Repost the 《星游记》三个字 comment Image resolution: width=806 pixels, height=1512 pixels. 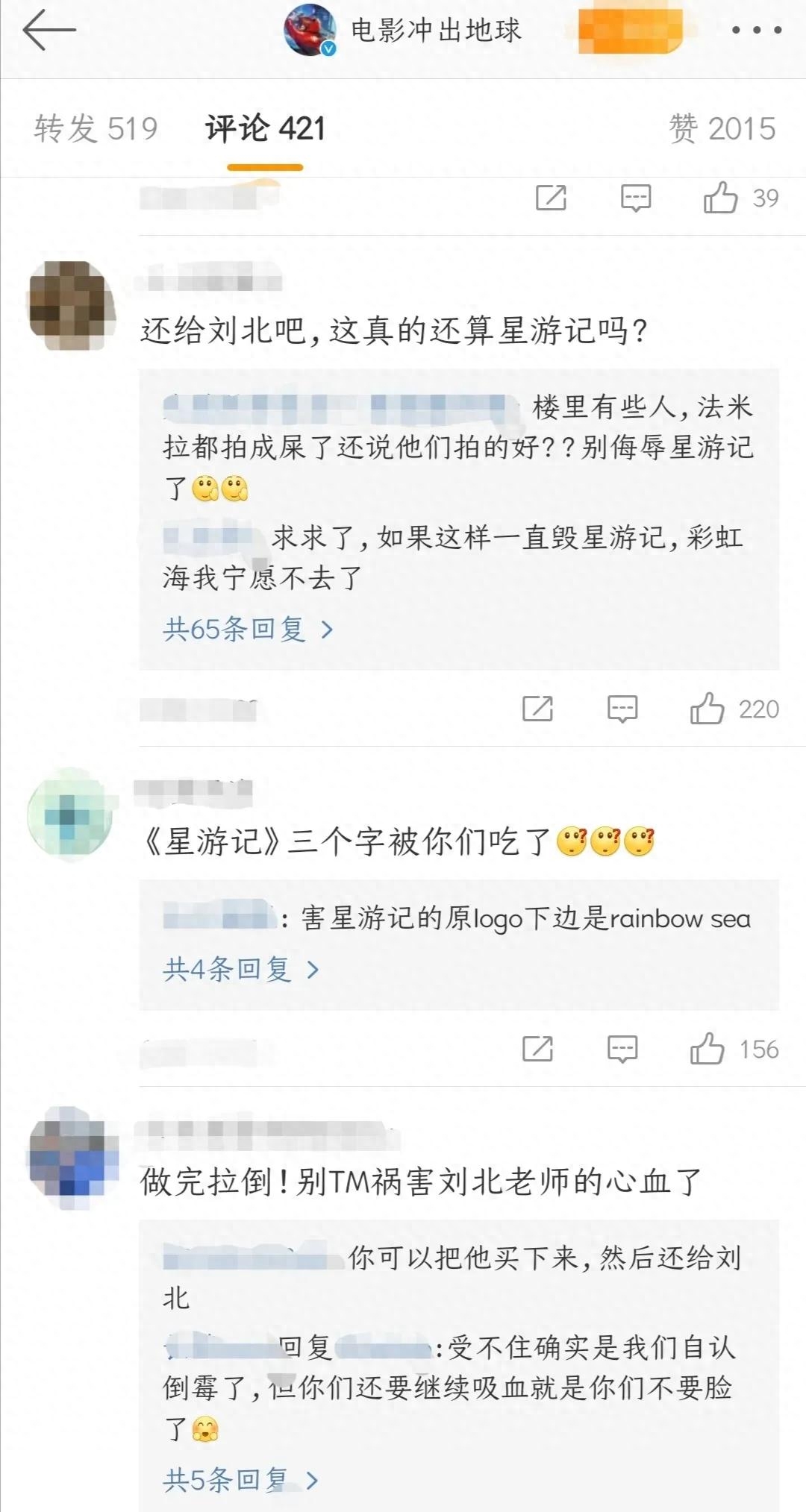pos(537,1049)
